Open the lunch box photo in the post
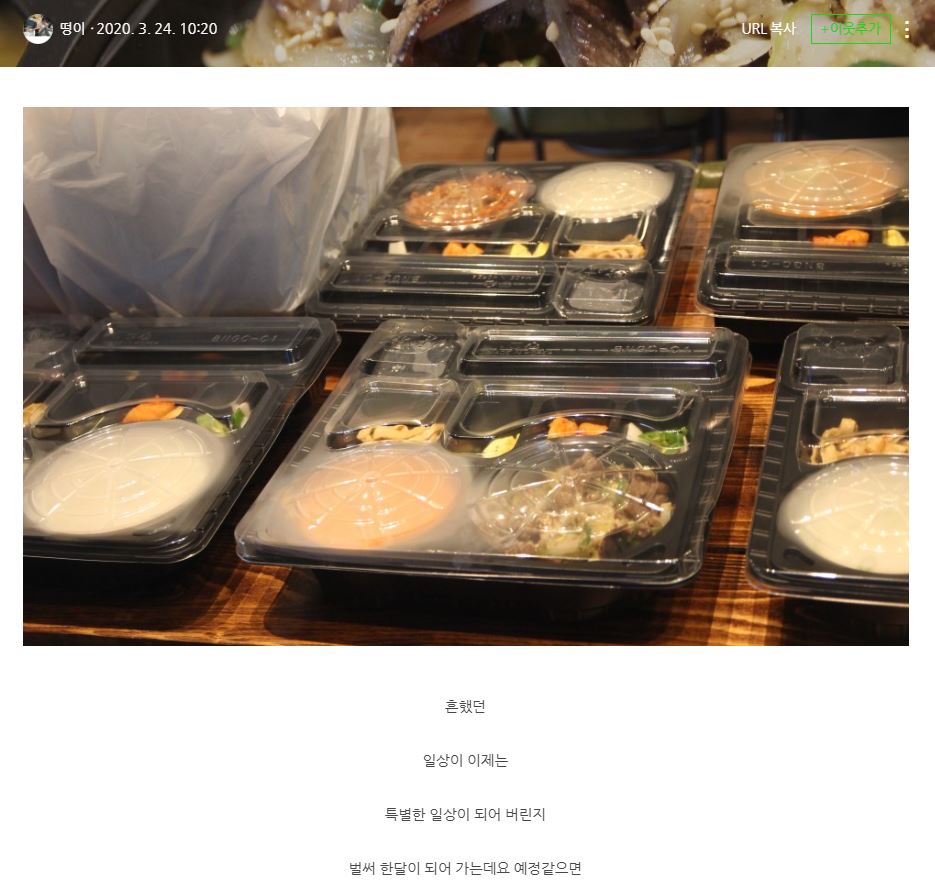Screen dimensions: 935x887 click(466, 376)
